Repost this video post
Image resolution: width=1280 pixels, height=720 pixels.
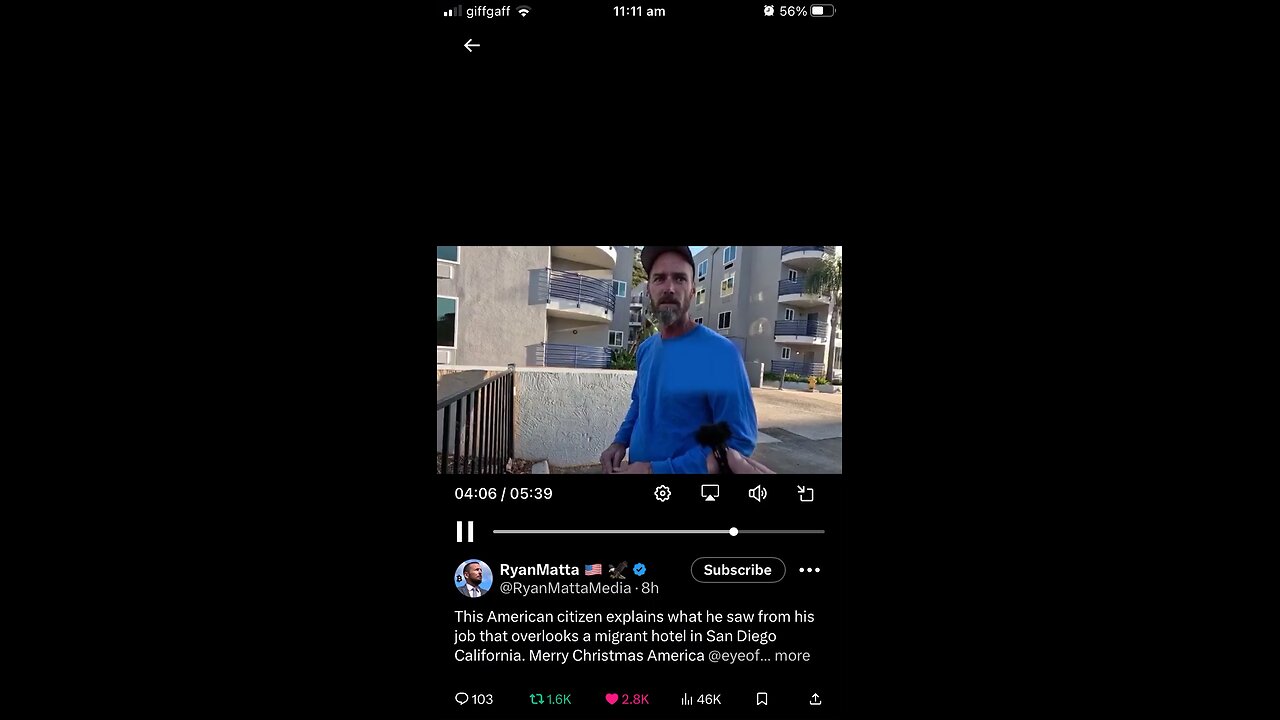tap(550, 699)
